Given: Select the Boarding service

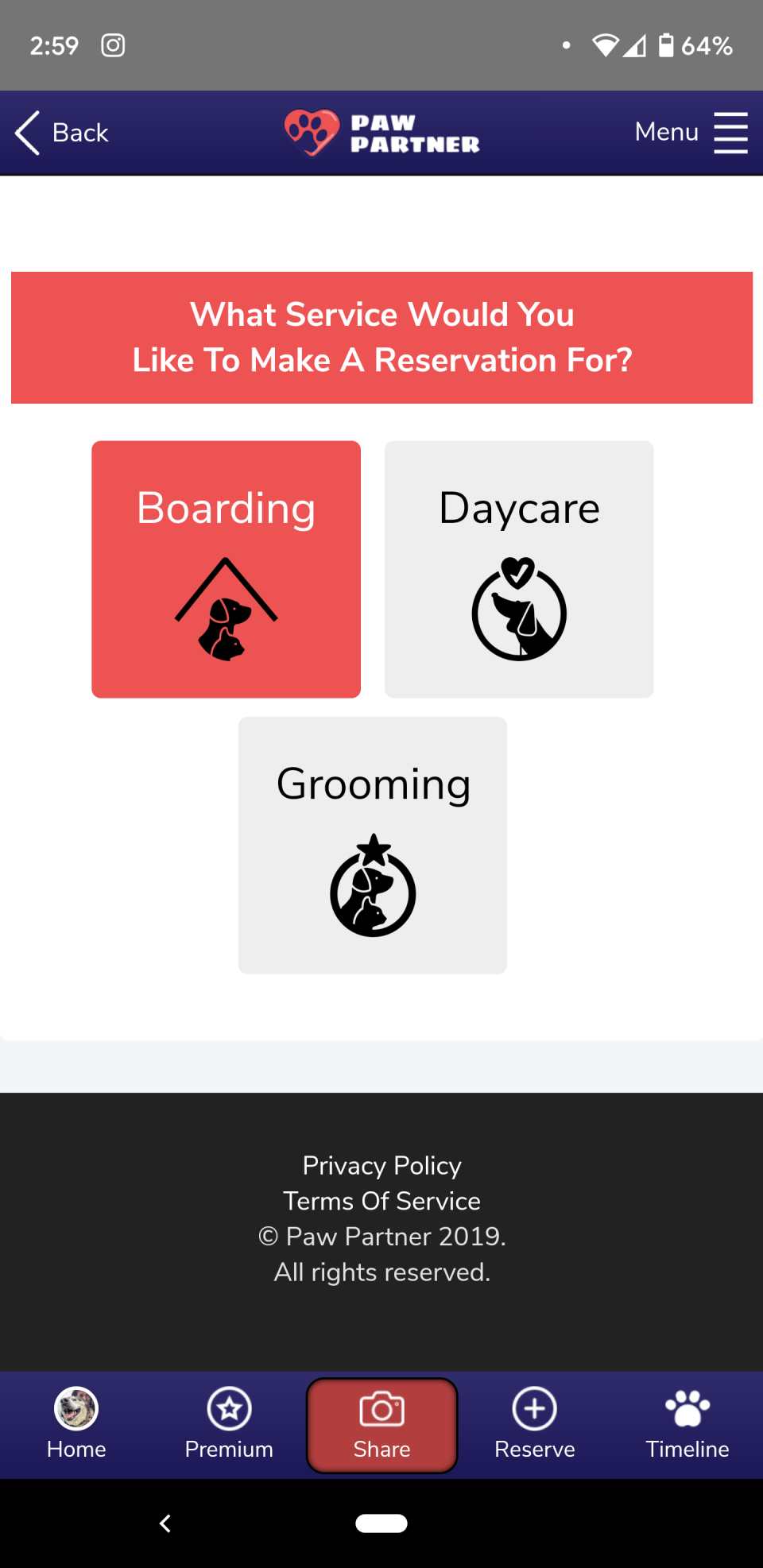Looking at the screenshot, I should (226, 569).
